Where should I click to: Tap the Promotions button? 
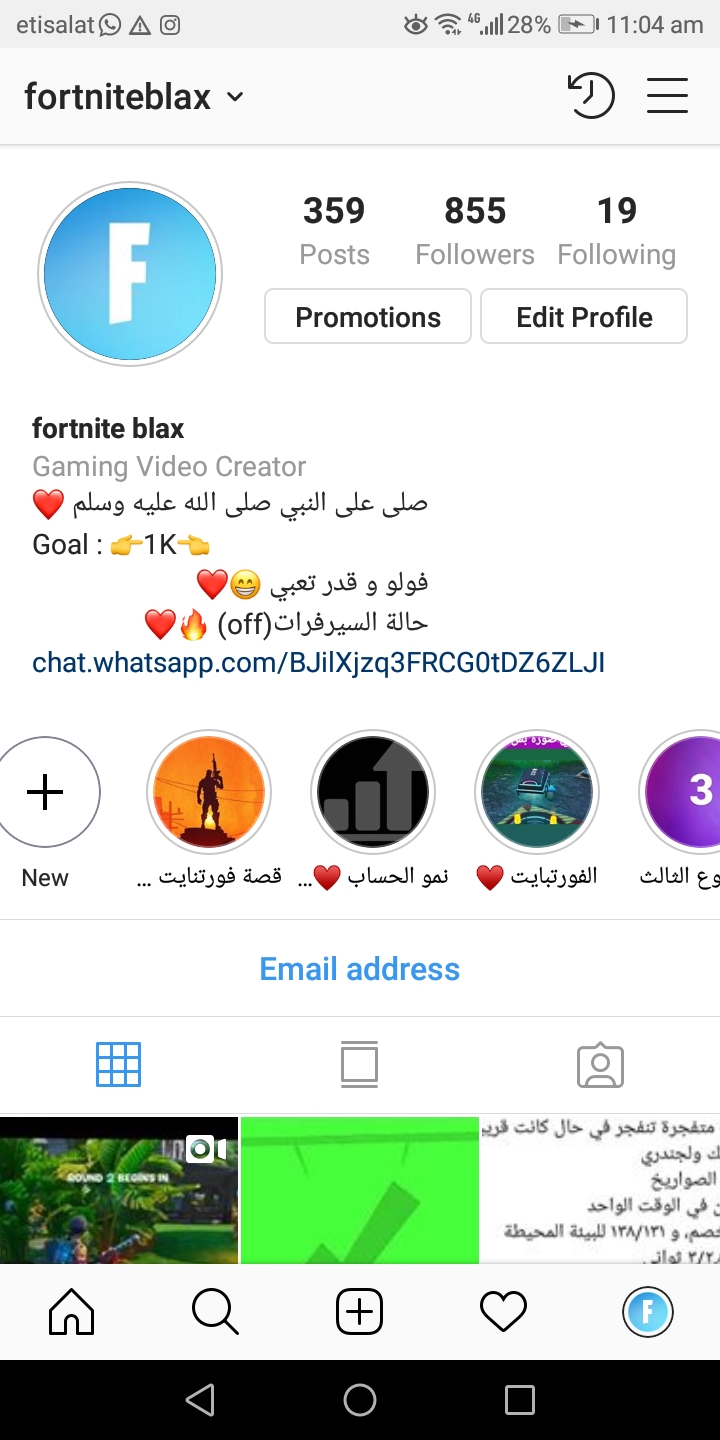pos(368,317)
